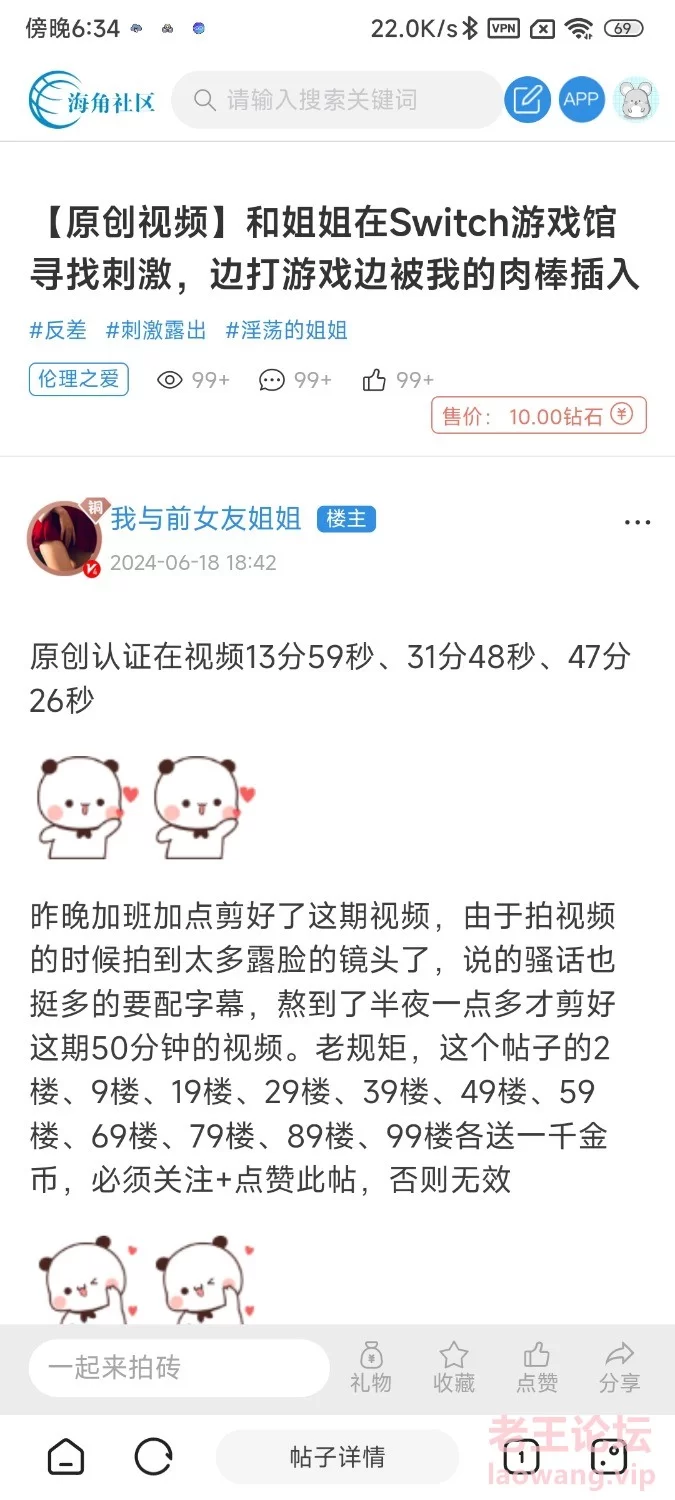Screen dimensions: 675x1500
Task: Tap the 一起来拍砖 comment box
Action: pyautogui.click(x=178, y=1368)
